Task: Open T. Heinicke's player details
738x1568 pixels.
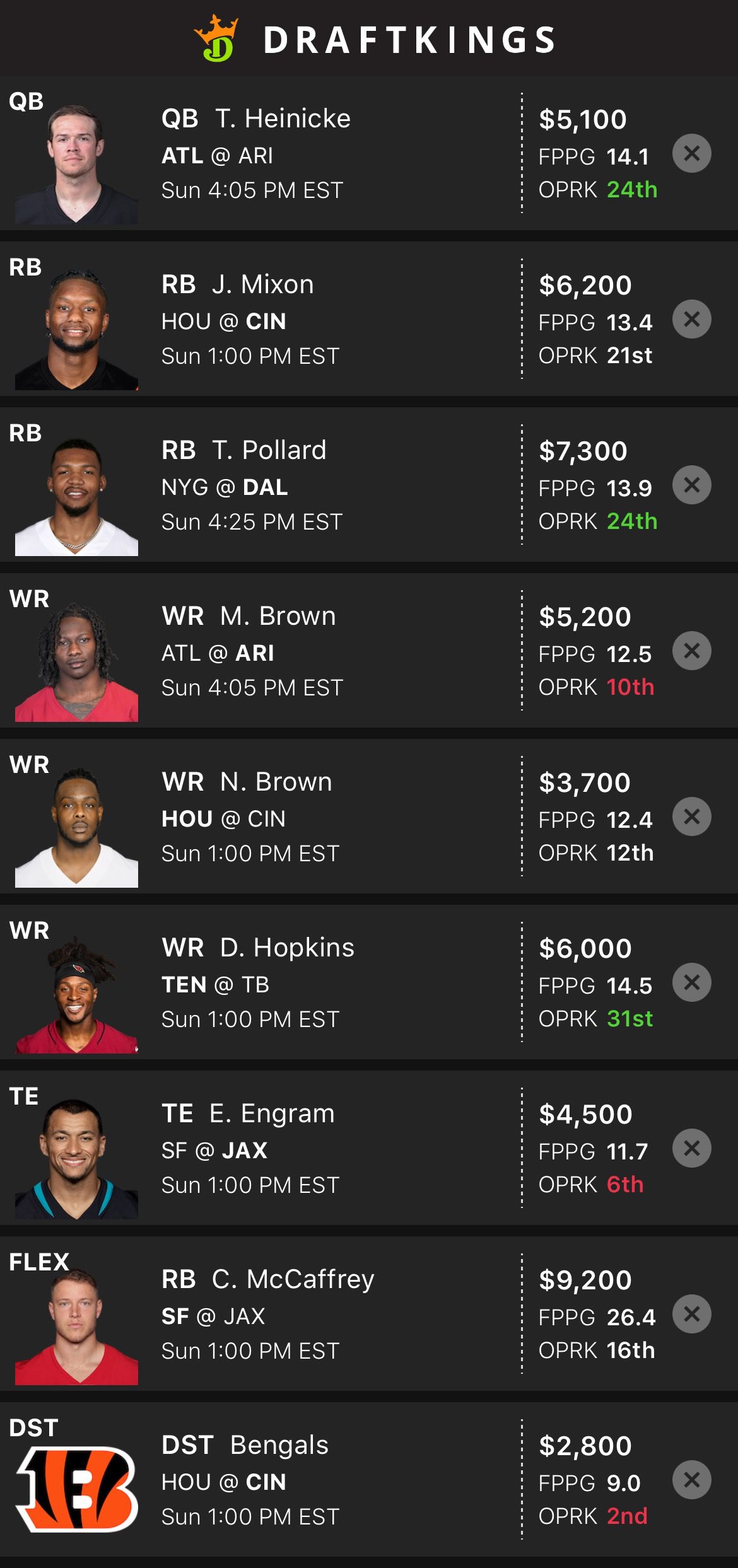Action: (283, 119)
